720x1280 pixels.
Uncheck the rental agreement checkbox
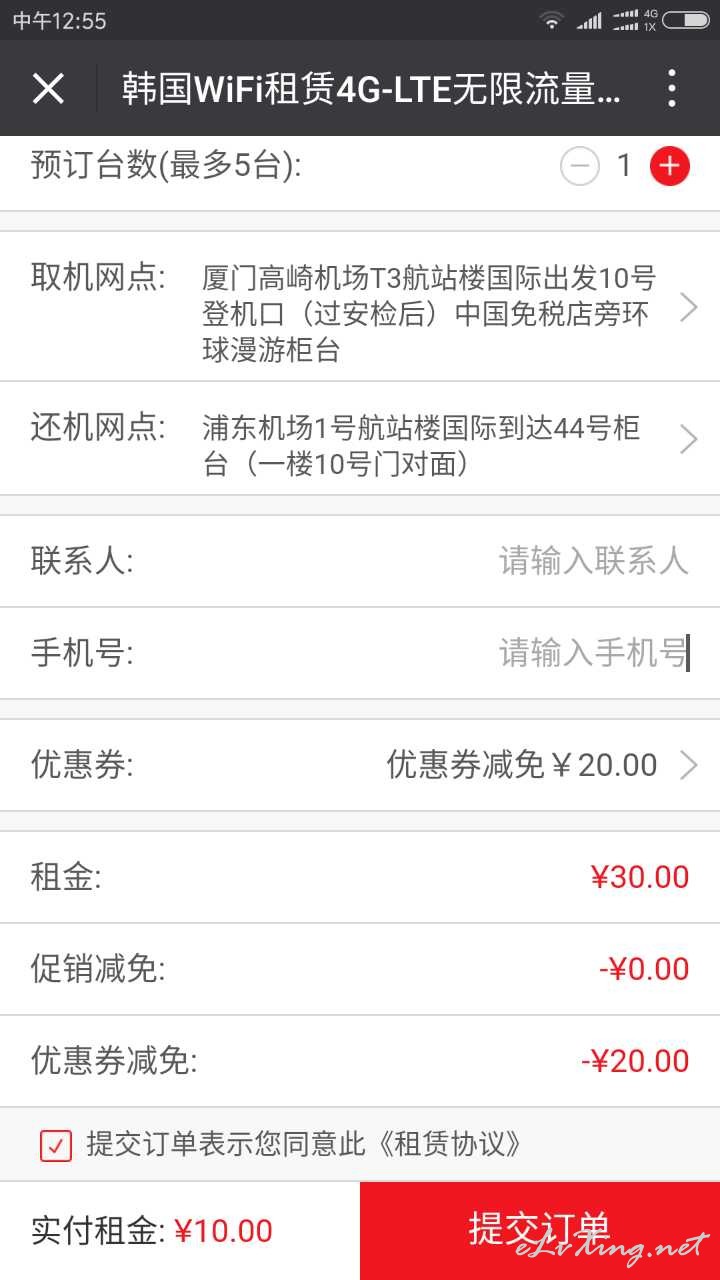[56, 1145]
